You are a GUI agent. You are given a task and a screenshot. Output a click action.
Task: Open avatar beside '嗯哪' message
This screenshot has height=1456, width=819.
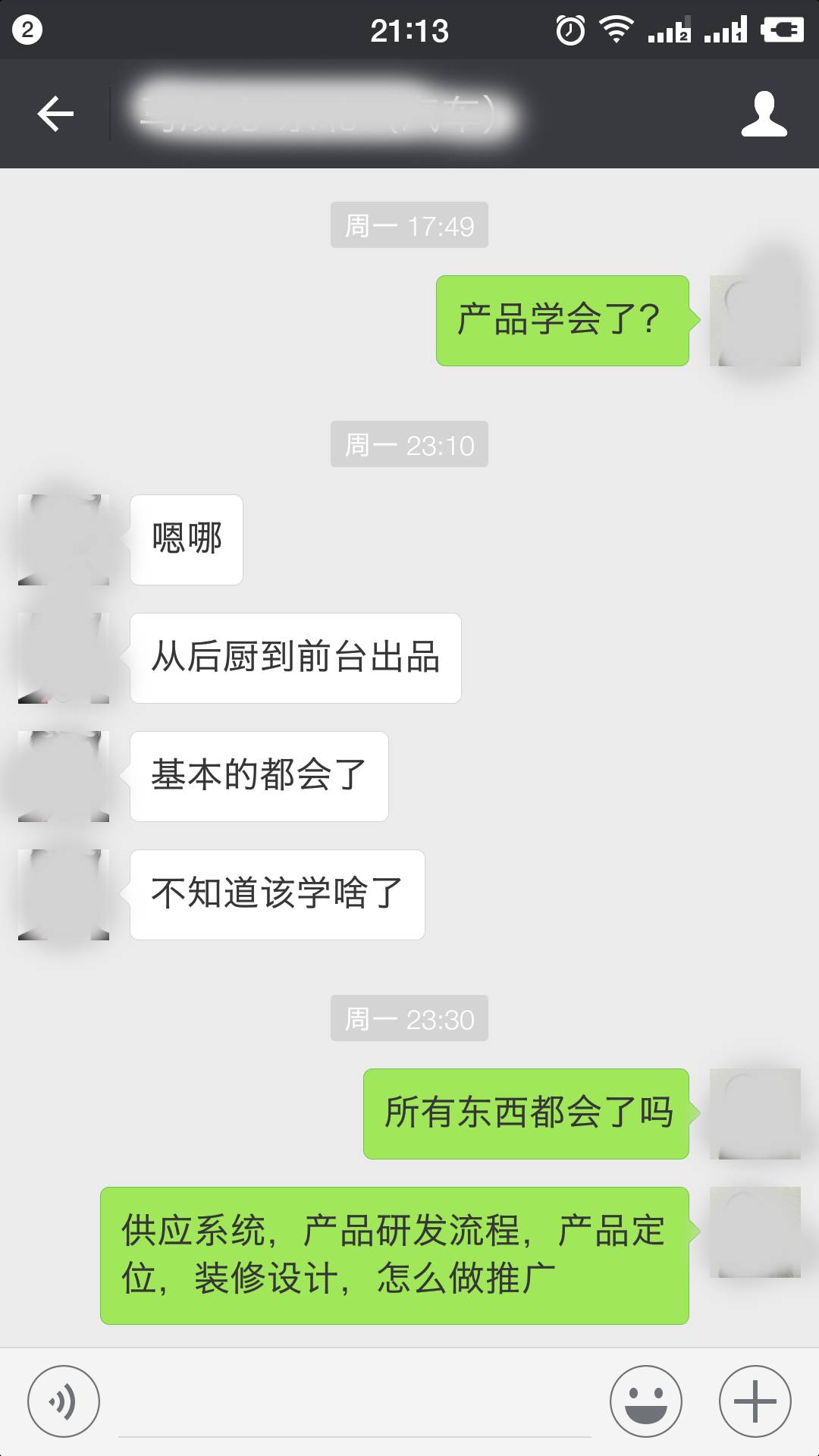point(64,540)
